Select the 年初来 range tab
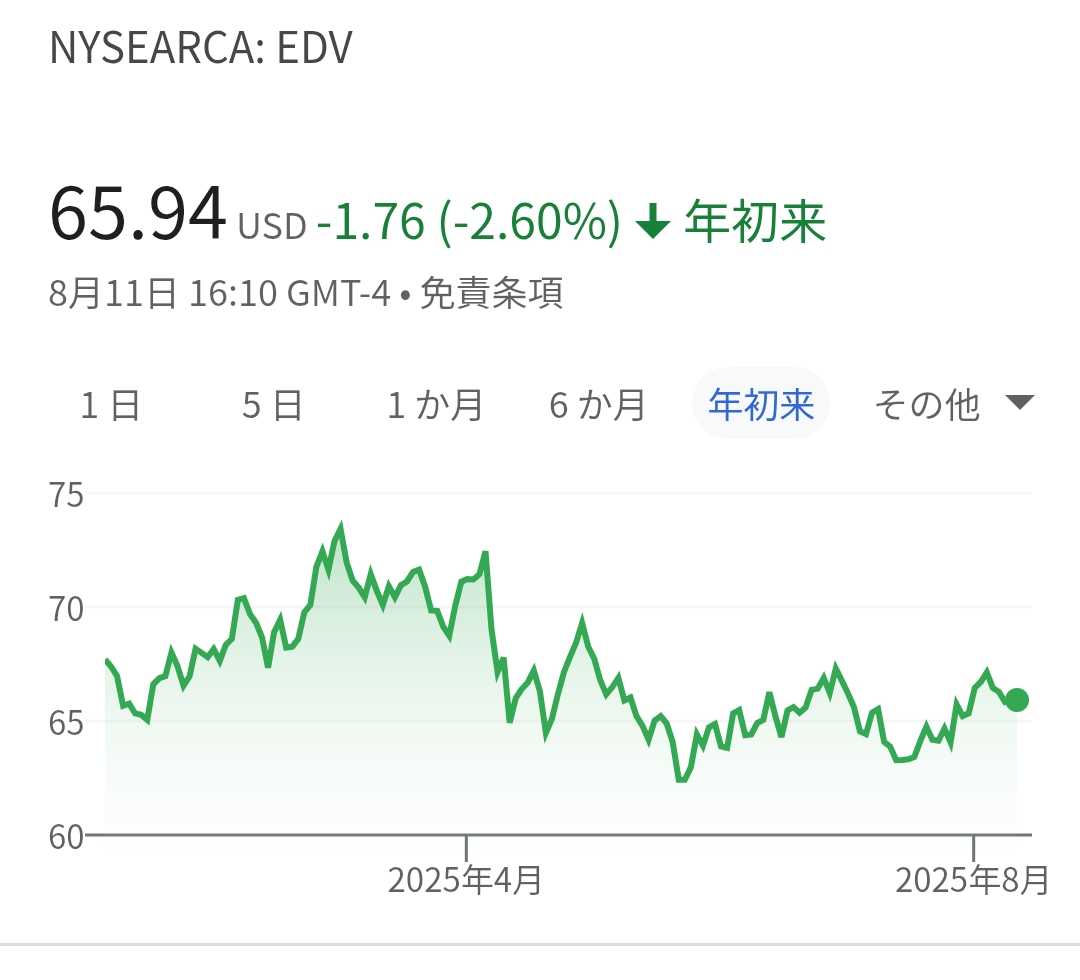The image size is (1080, 980). pyautogui.click(x=761, y=405)
